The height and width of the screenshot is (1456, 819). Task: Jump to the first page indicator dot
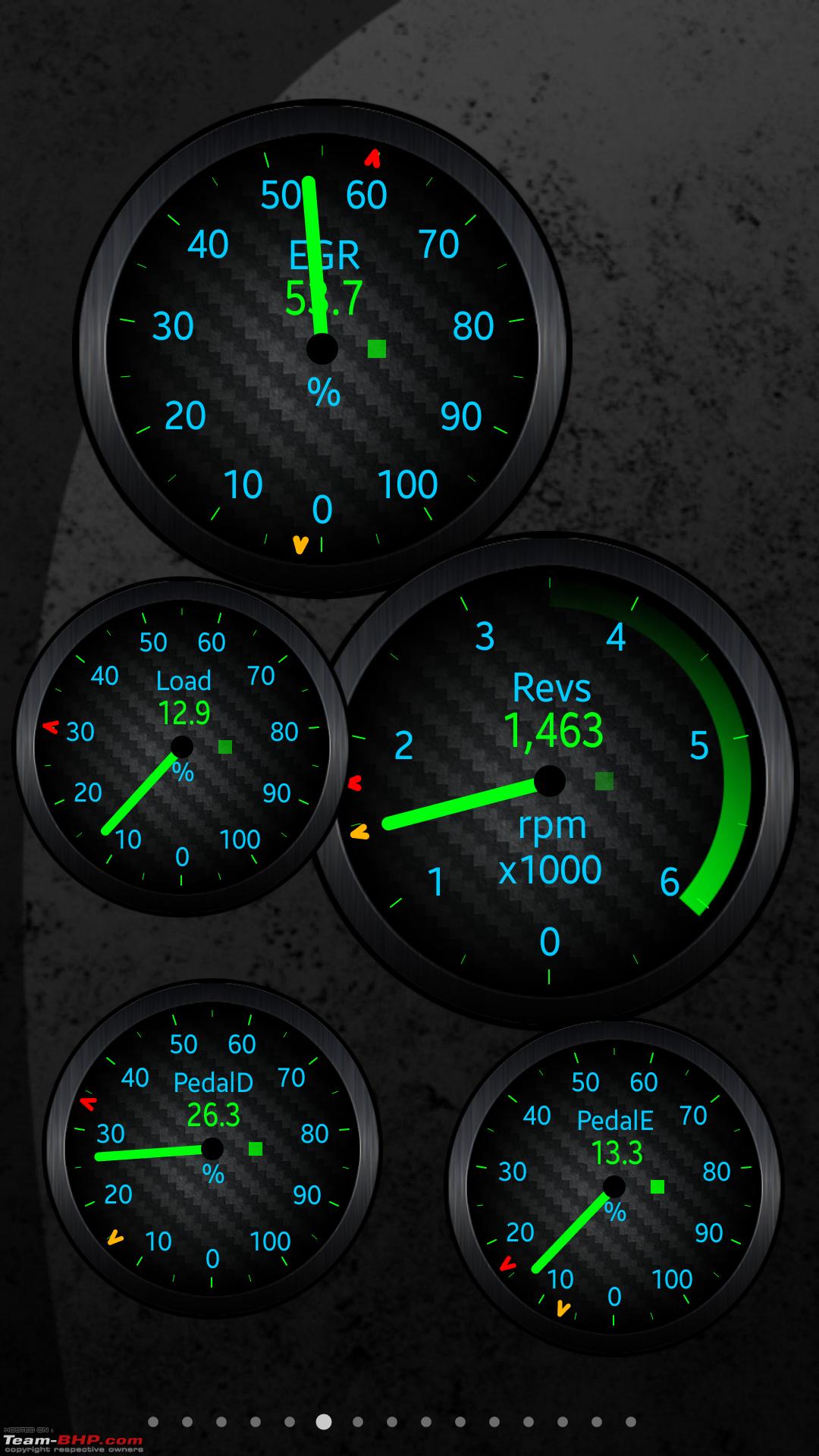coord(153,1422)
